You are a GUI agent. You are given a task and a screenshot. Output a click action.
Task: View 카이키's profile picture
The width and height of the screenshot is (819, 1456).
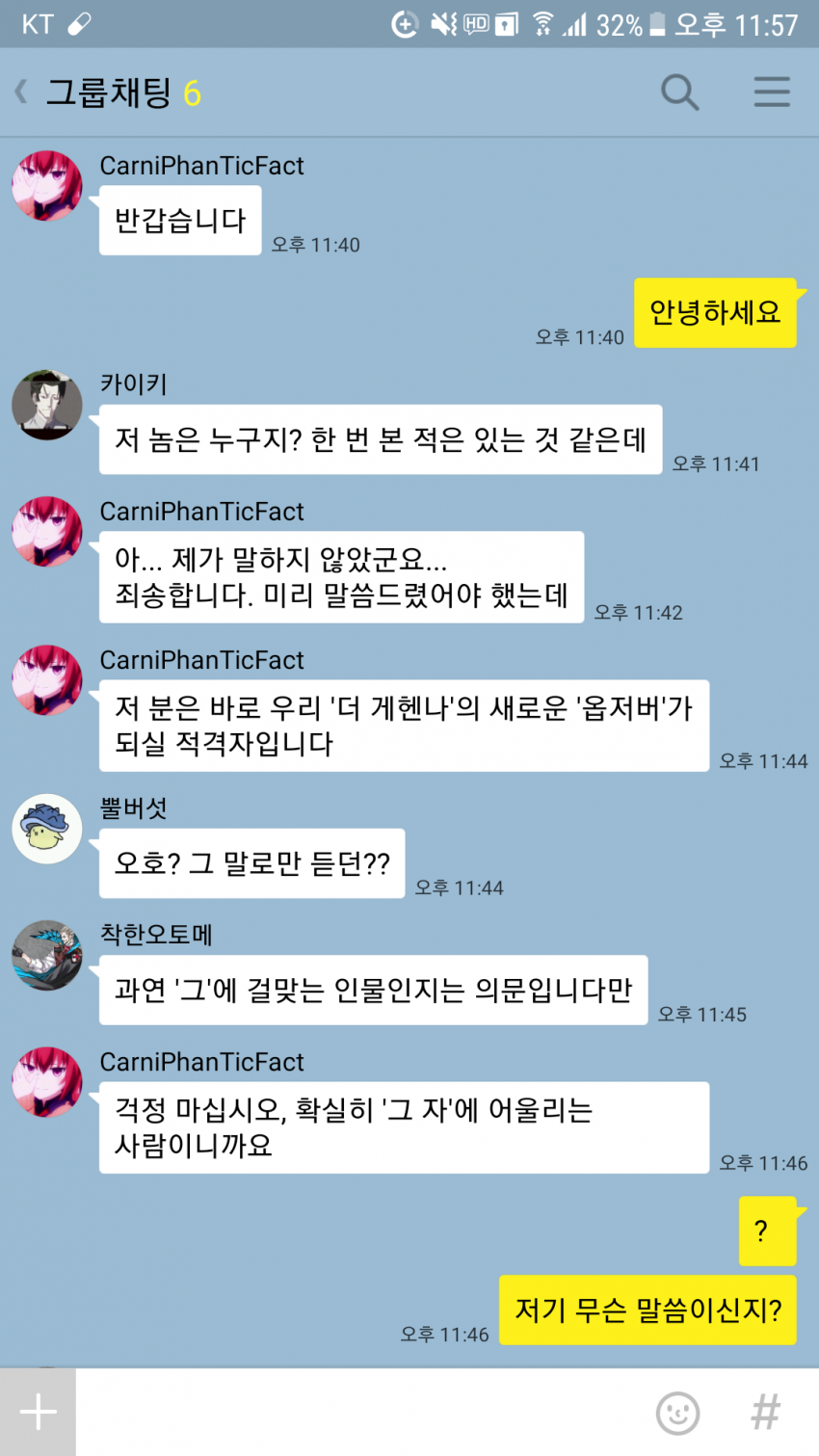[x=46, y=405]
